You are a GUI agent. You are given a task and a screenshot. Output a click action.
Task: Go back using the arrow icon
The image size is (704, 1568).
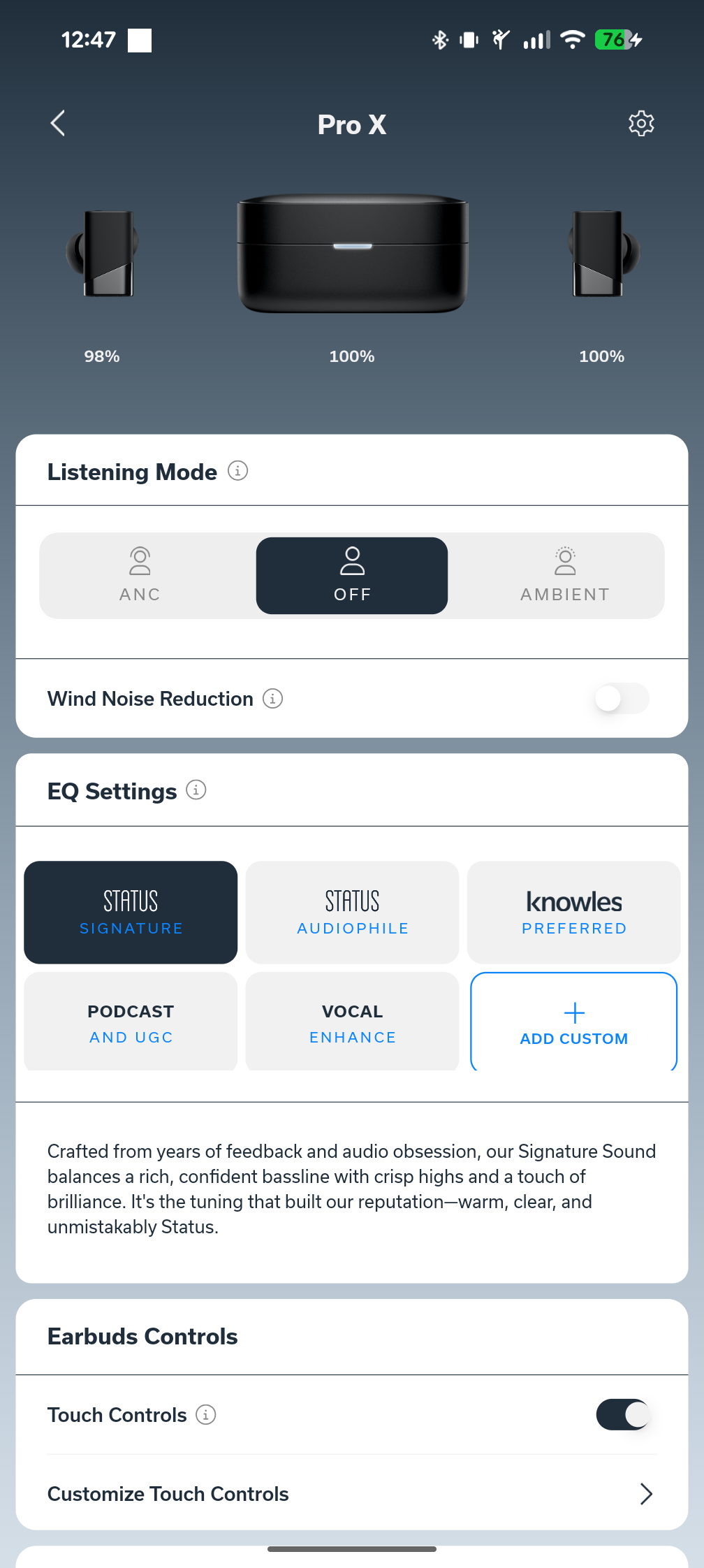[58, 124]
